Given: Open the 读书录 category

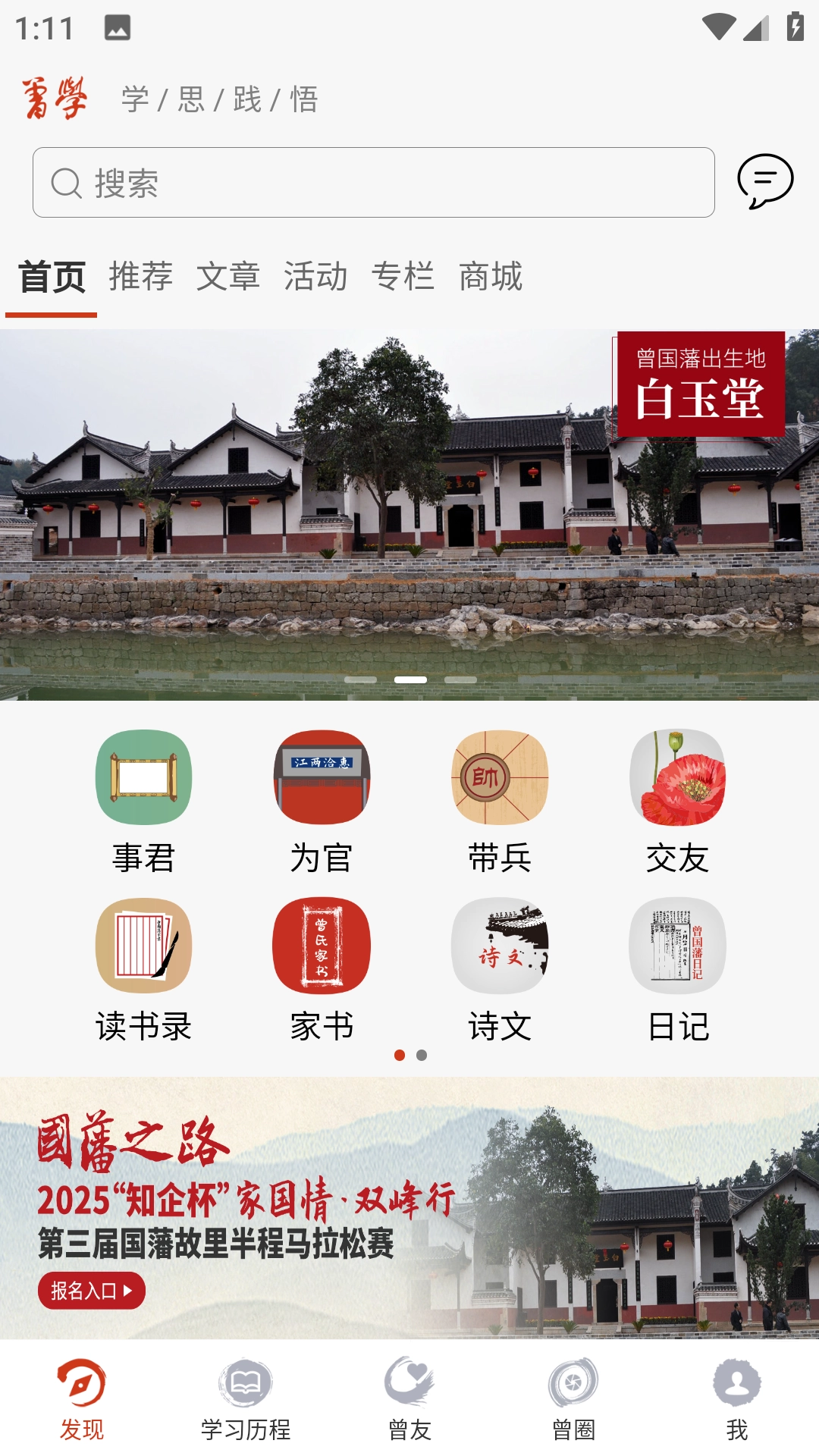Looking at the screenshot, I should 143,968.
